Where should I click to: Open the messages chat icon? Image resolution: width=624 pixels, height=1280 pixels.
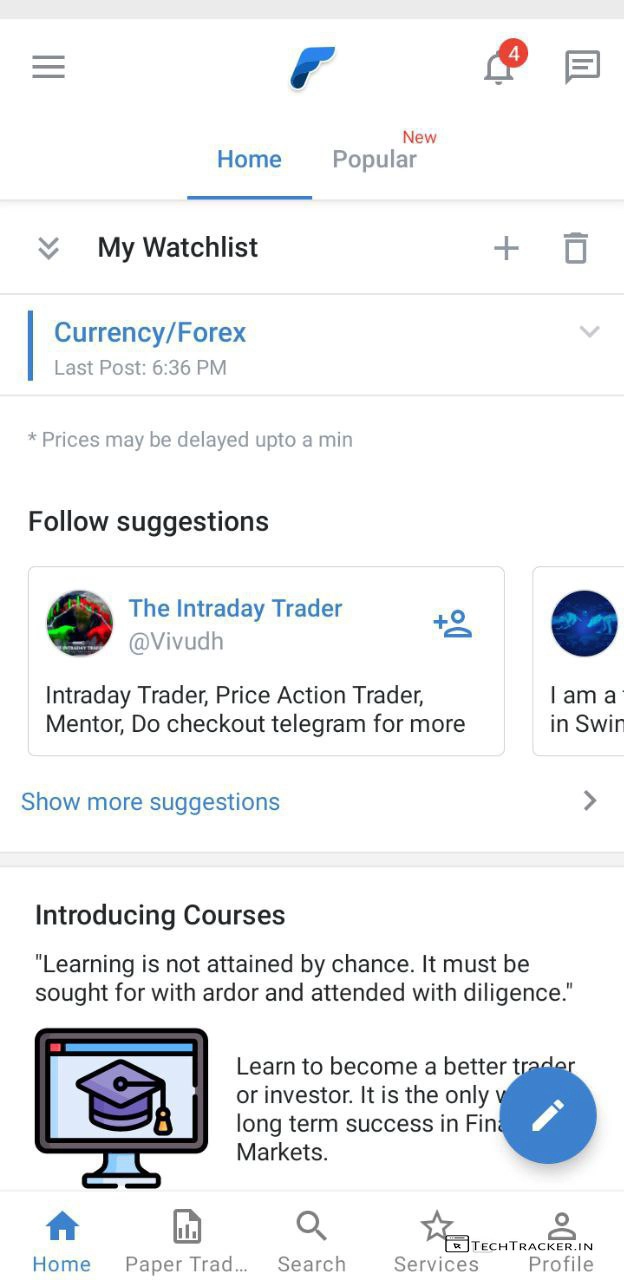pyautogui.click(x=582, y=67)
